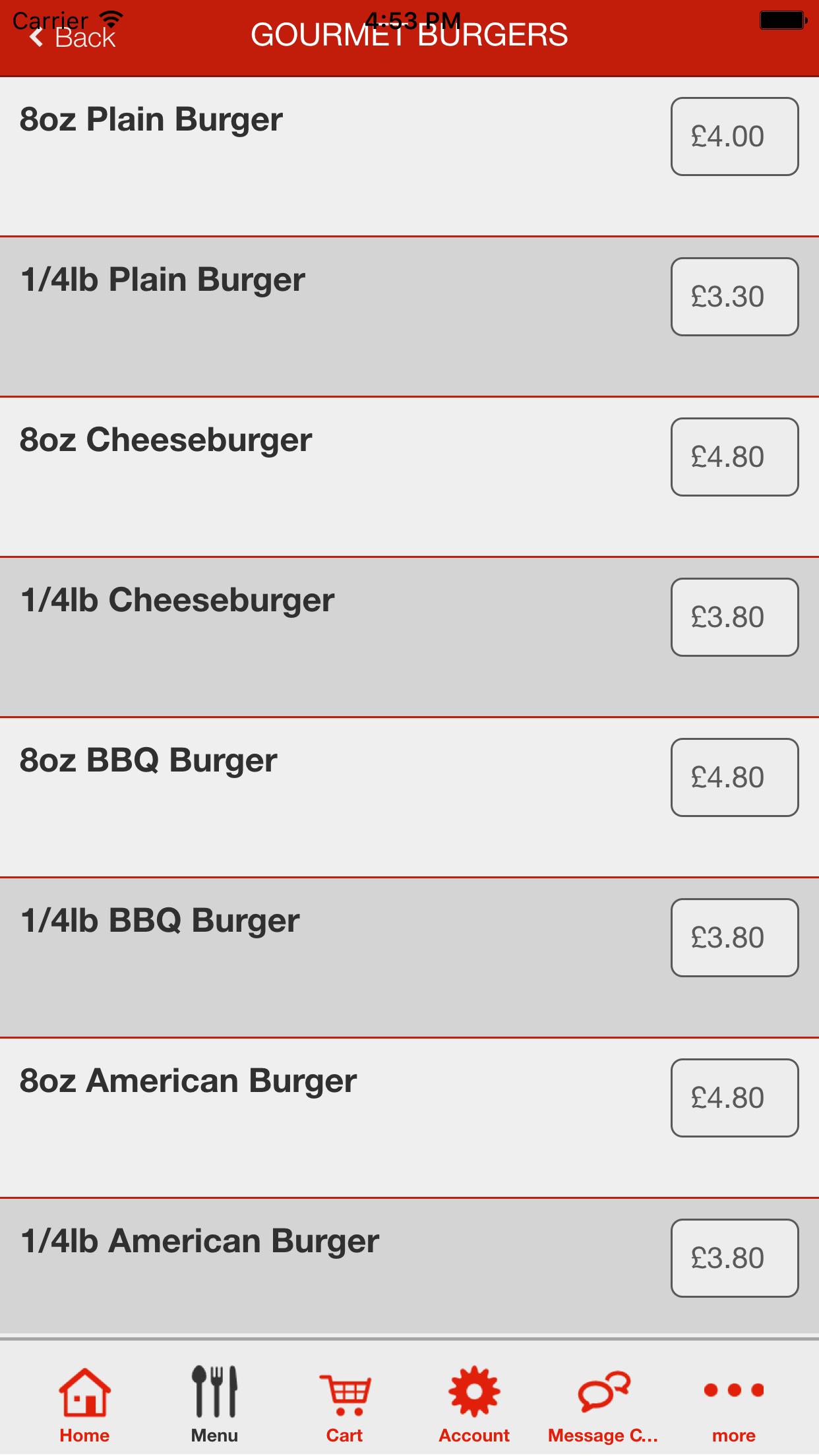Screen dimensions: 819x1456
Task: Select 1/4lb BBQ Burger price button
Action: 735,938
